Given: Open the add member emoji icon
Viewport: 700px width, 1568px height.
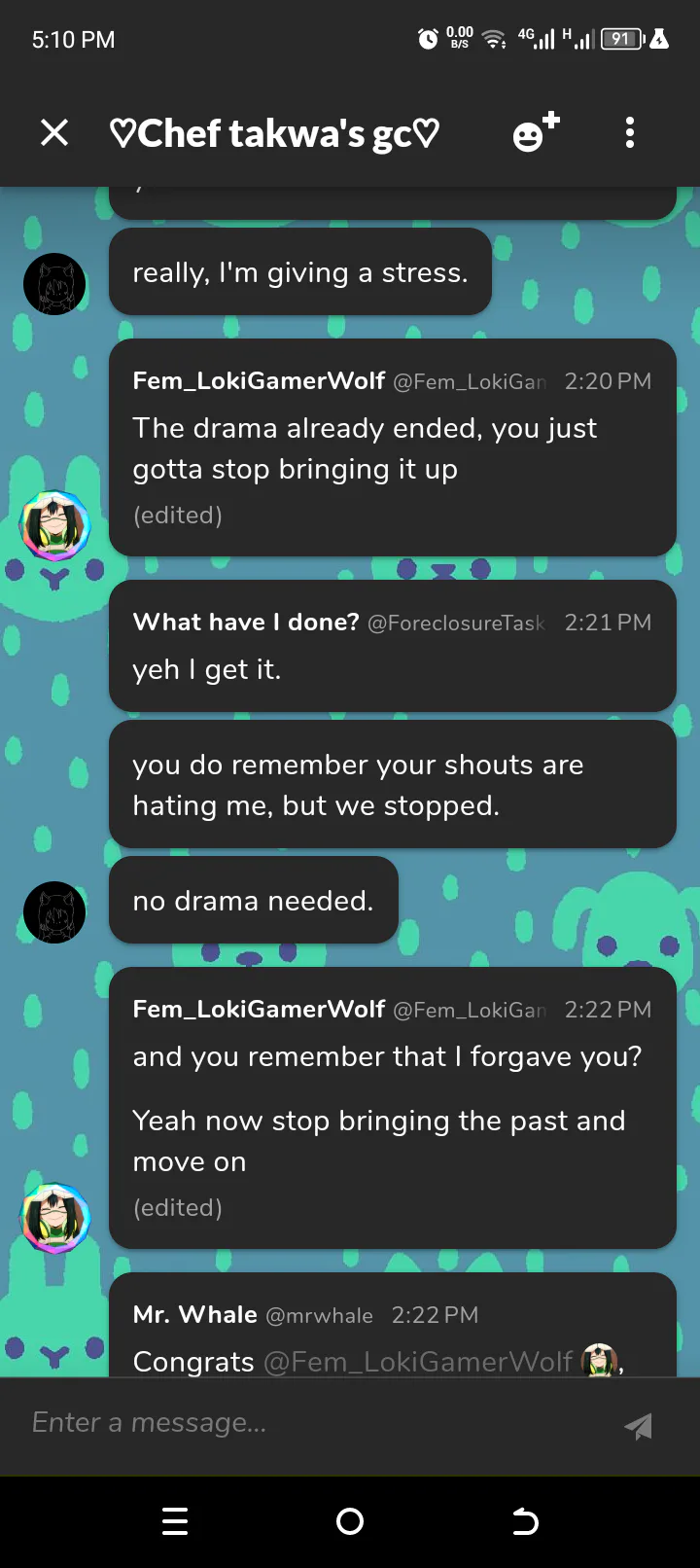Looking at the screenshot, I should 536,132.
